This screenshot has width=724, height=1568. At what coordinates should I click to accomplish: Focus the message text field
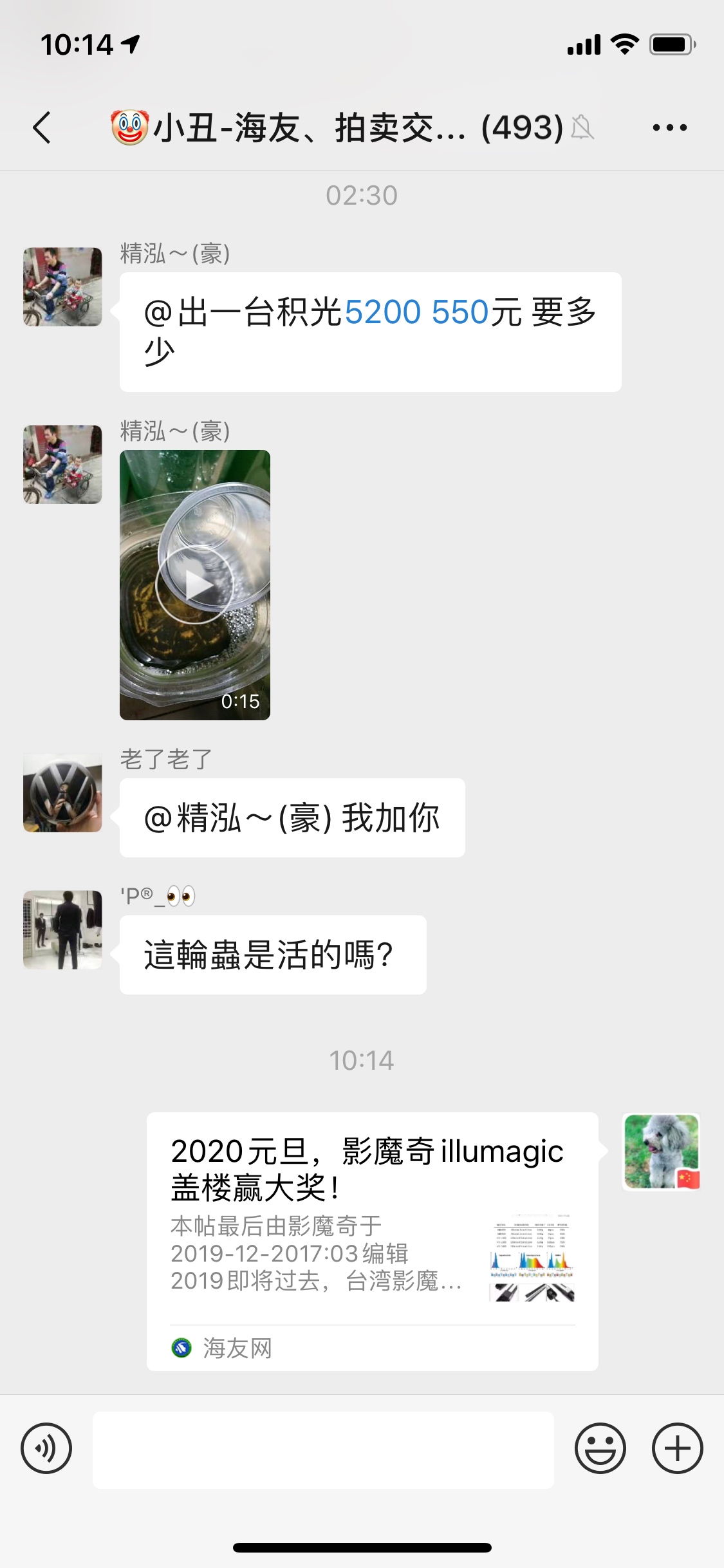point(323,1450)
